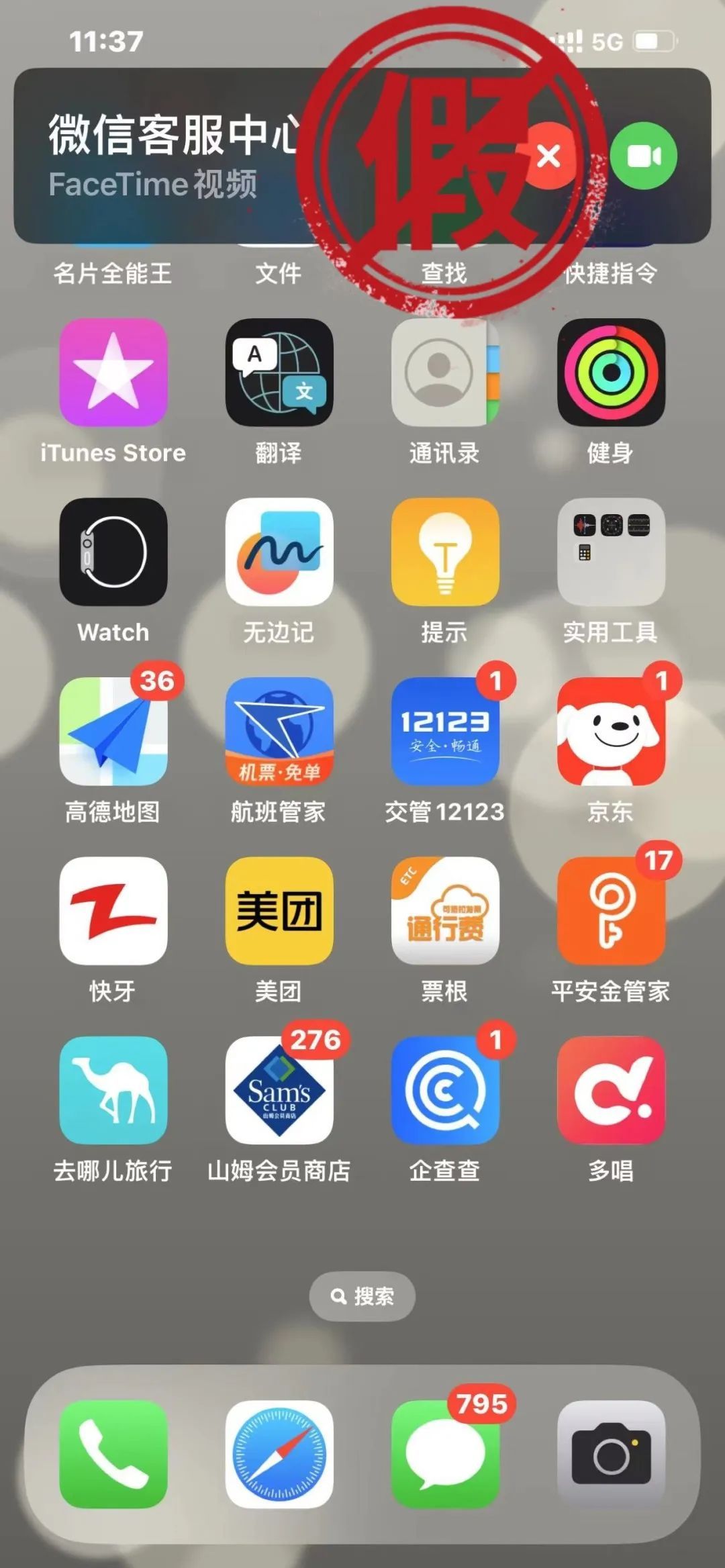This screenshot has width=725, height=1568.
Task: Launch the 翻译 translate app
Action: pos(279,373)
